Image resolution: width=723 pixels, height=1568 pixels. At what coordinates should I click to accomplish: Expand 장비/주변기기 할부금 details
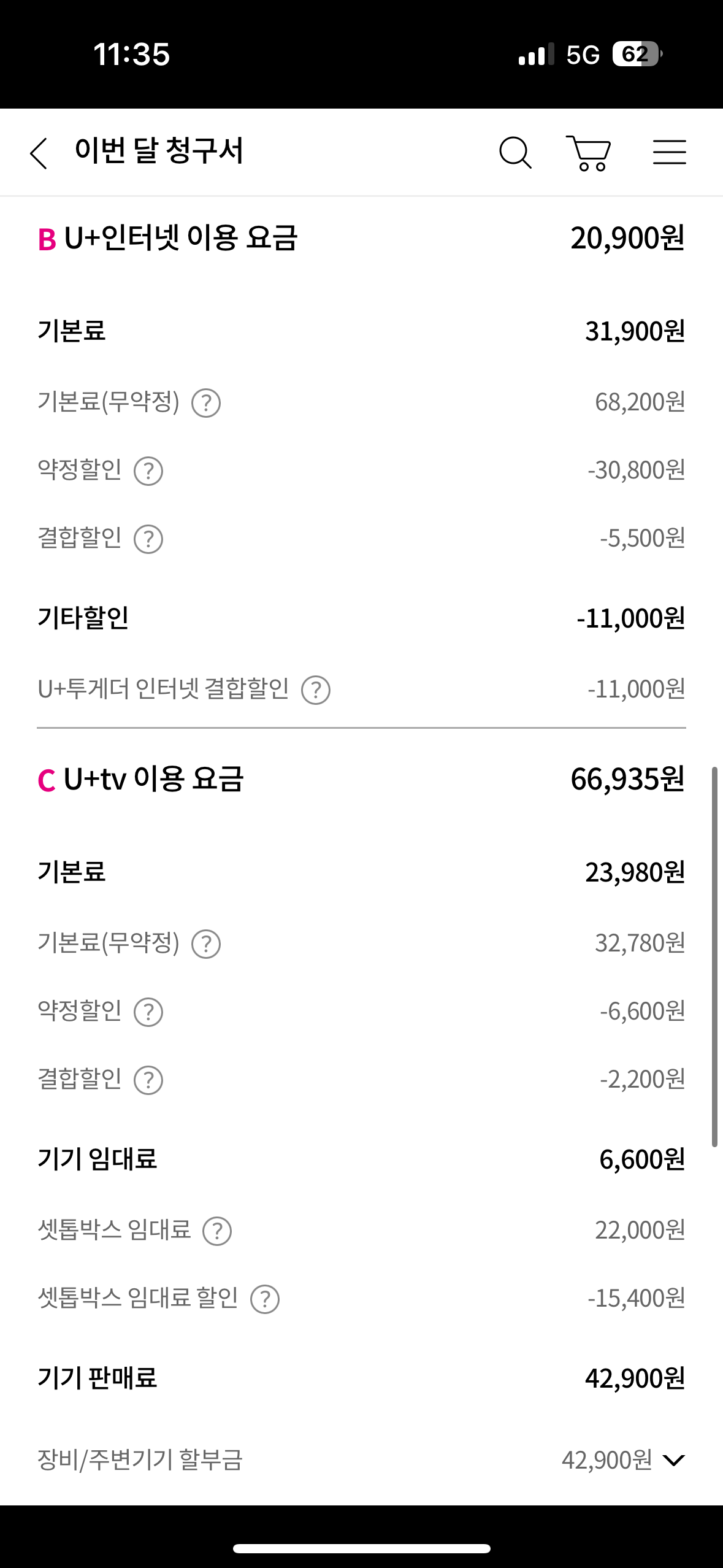click(x=673, y=1461)
